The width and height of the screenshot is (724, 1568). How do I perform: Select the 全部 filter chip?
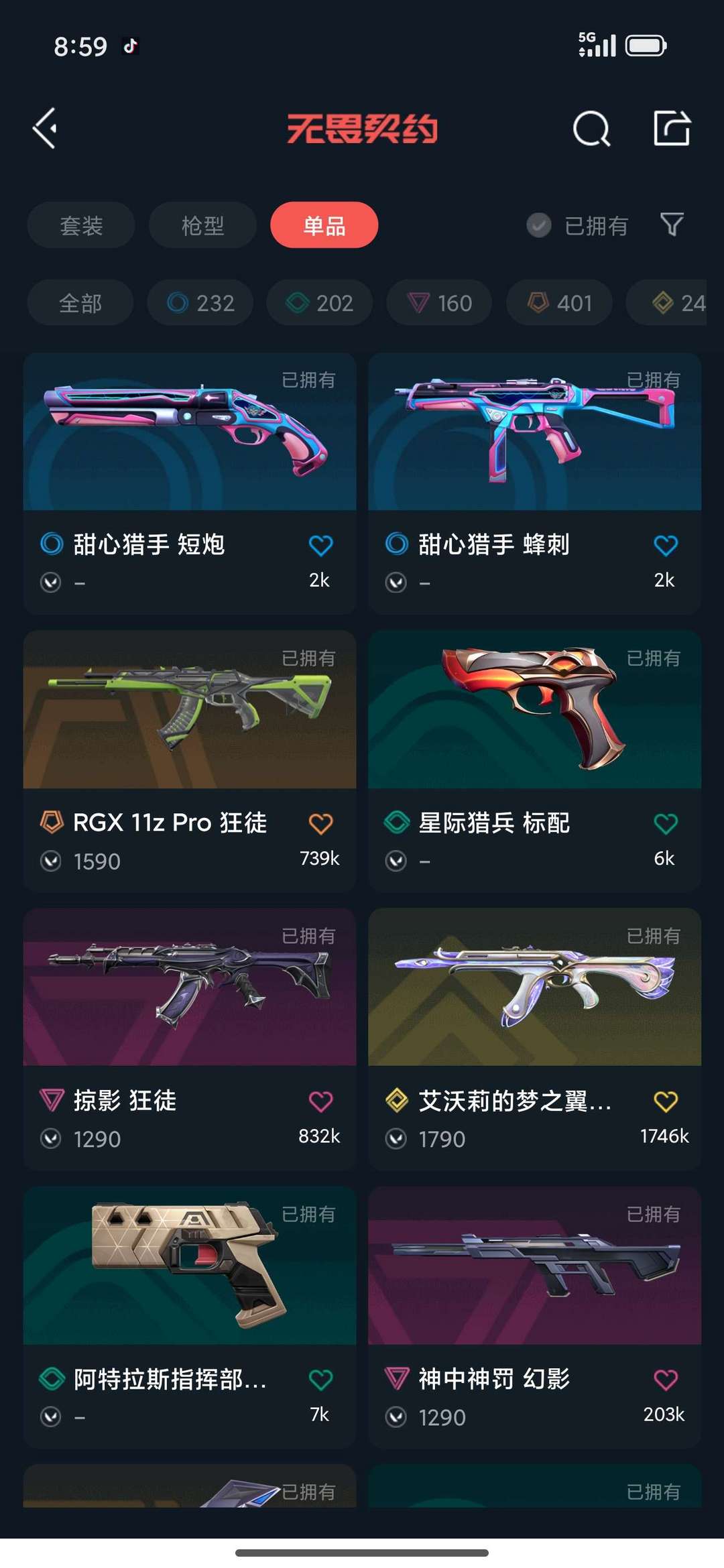coord(80,303)
